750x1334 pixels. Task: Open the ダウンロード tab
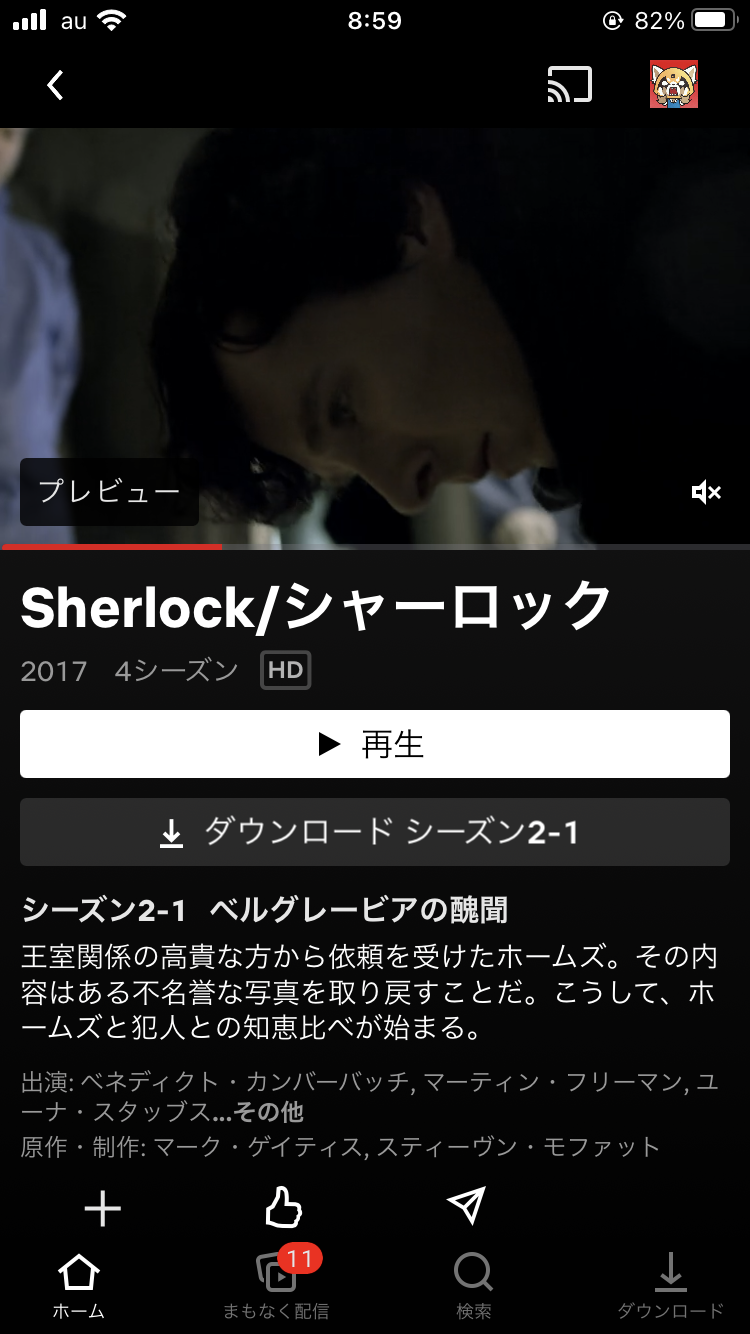point(669,1287)
